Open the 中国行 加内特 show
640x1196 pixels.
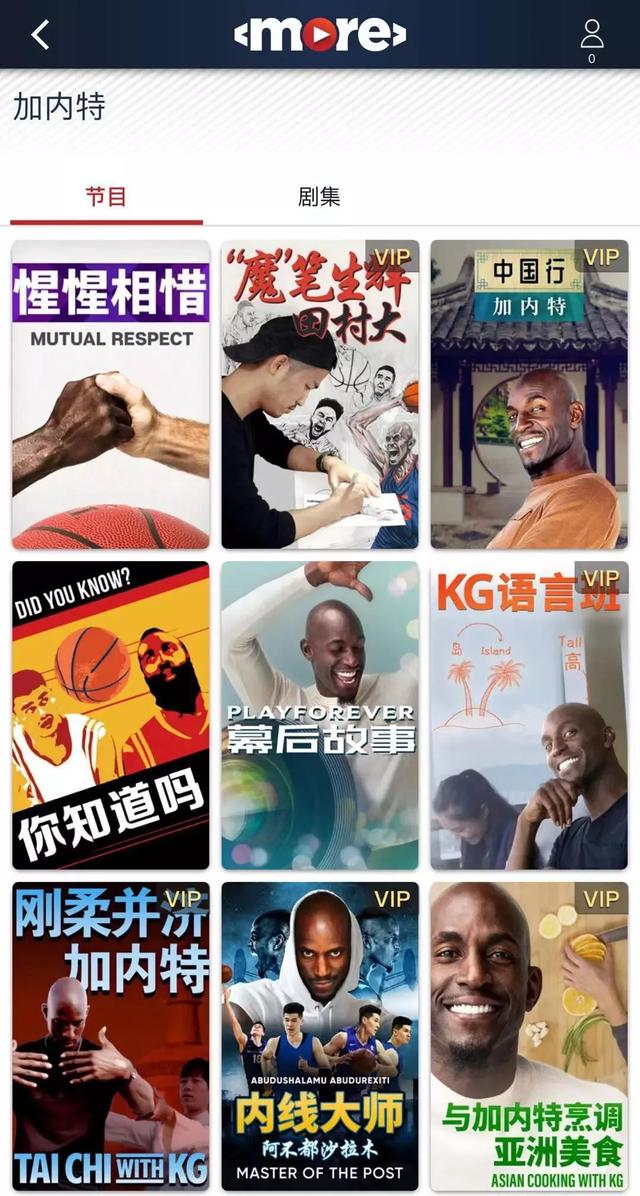pos(529,395)
